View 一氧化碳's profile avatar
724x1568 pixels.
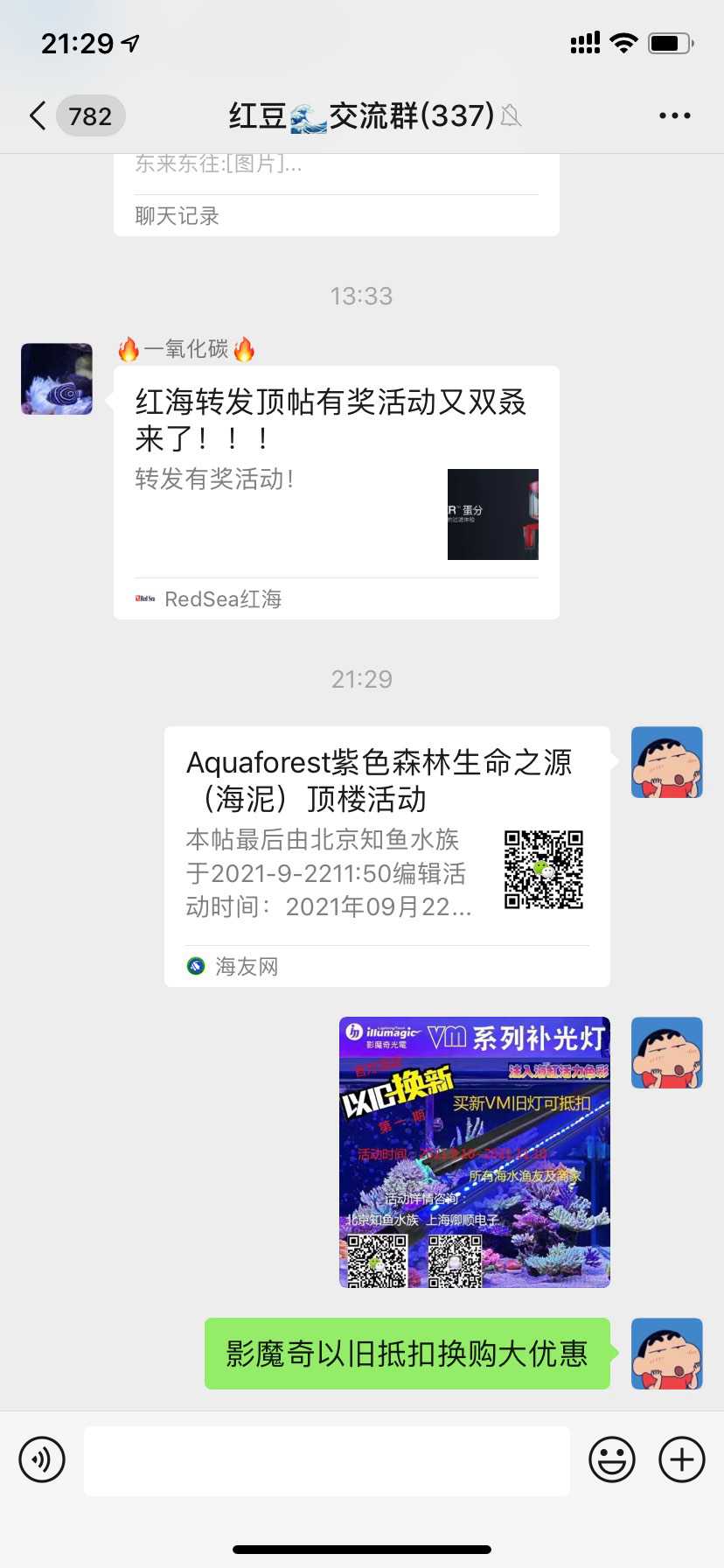(57, 379)
